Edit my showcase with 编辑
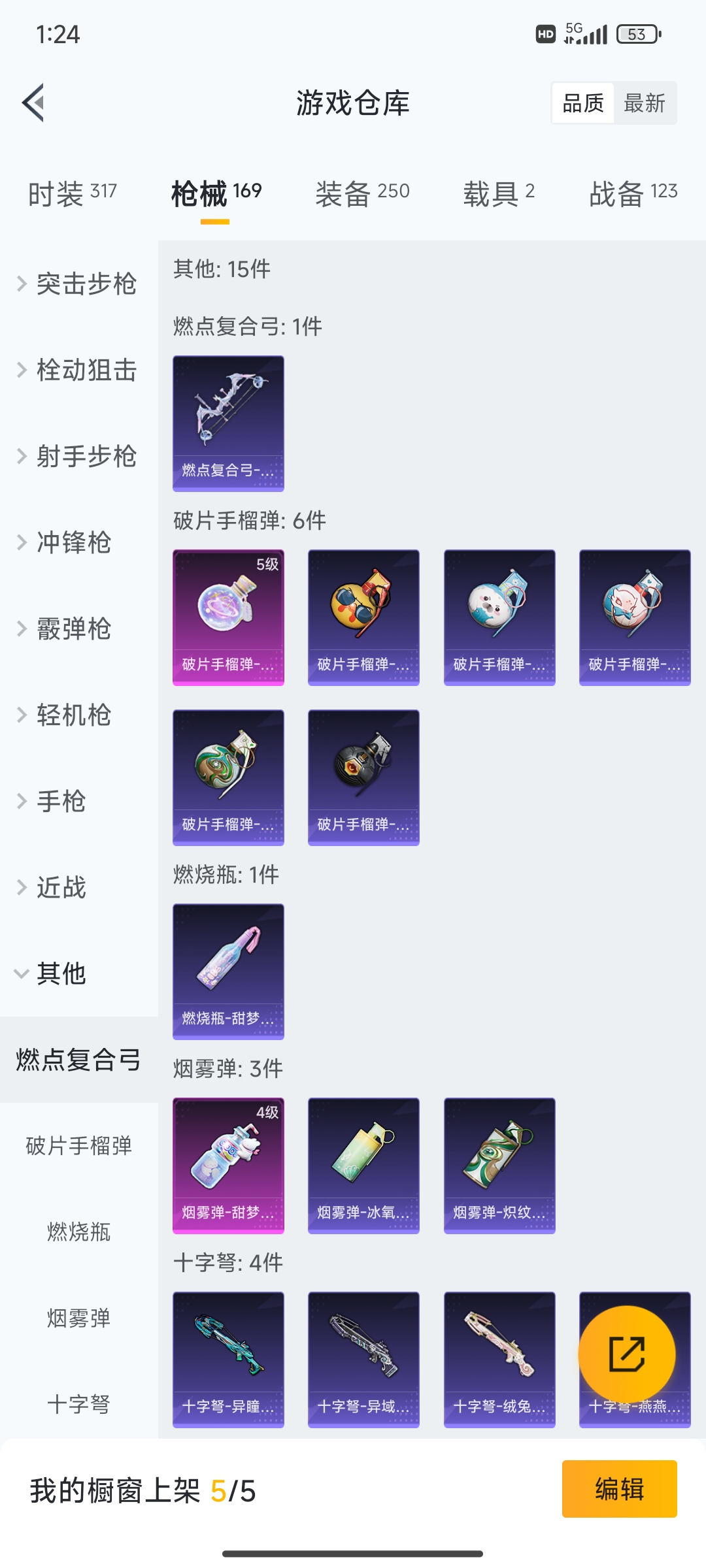 pyautogui.click(x=619, y=1489)
